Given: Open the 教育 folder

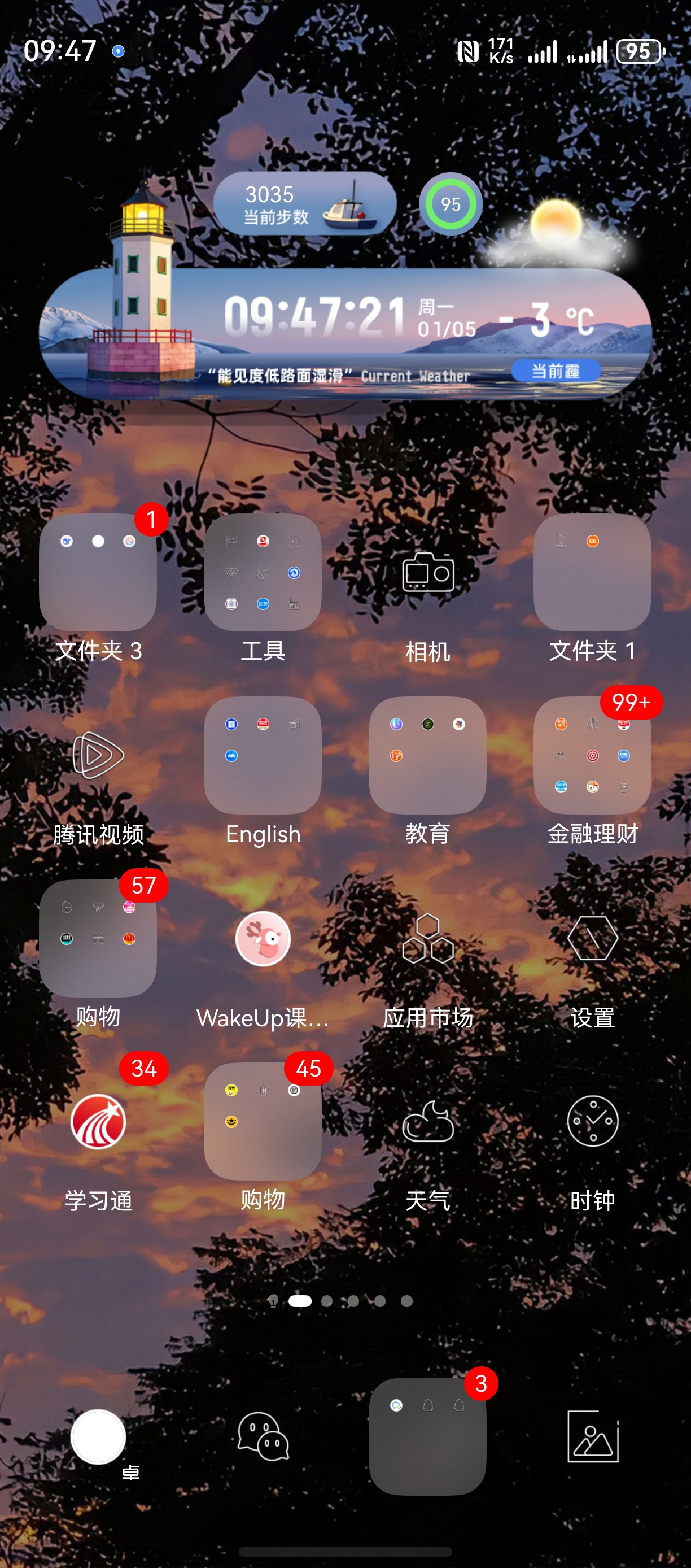Looking at the screenshot, I should click(427, 755).
